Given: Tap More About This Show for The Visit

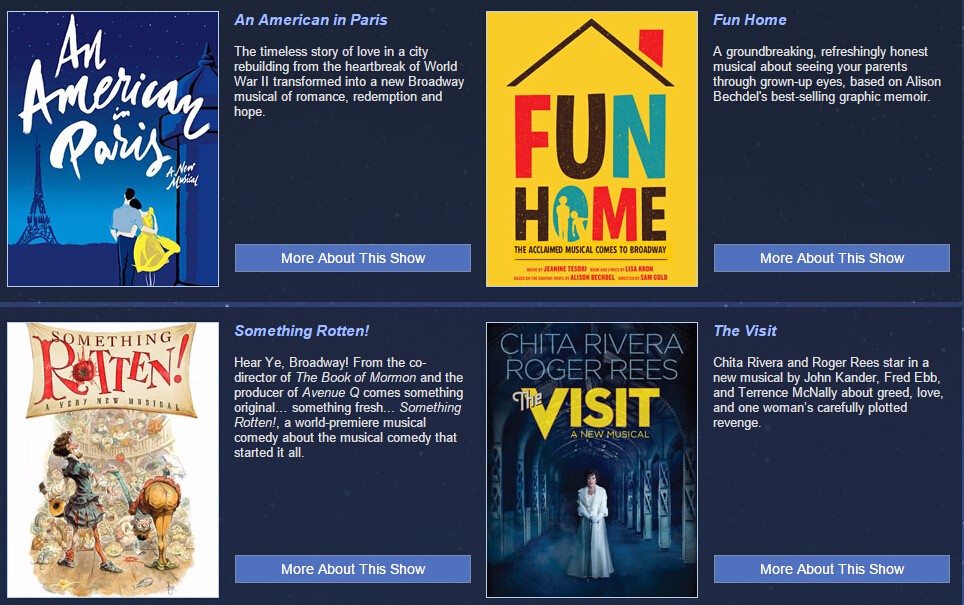Looking at the screenshot, I should [x=831, y=569].
